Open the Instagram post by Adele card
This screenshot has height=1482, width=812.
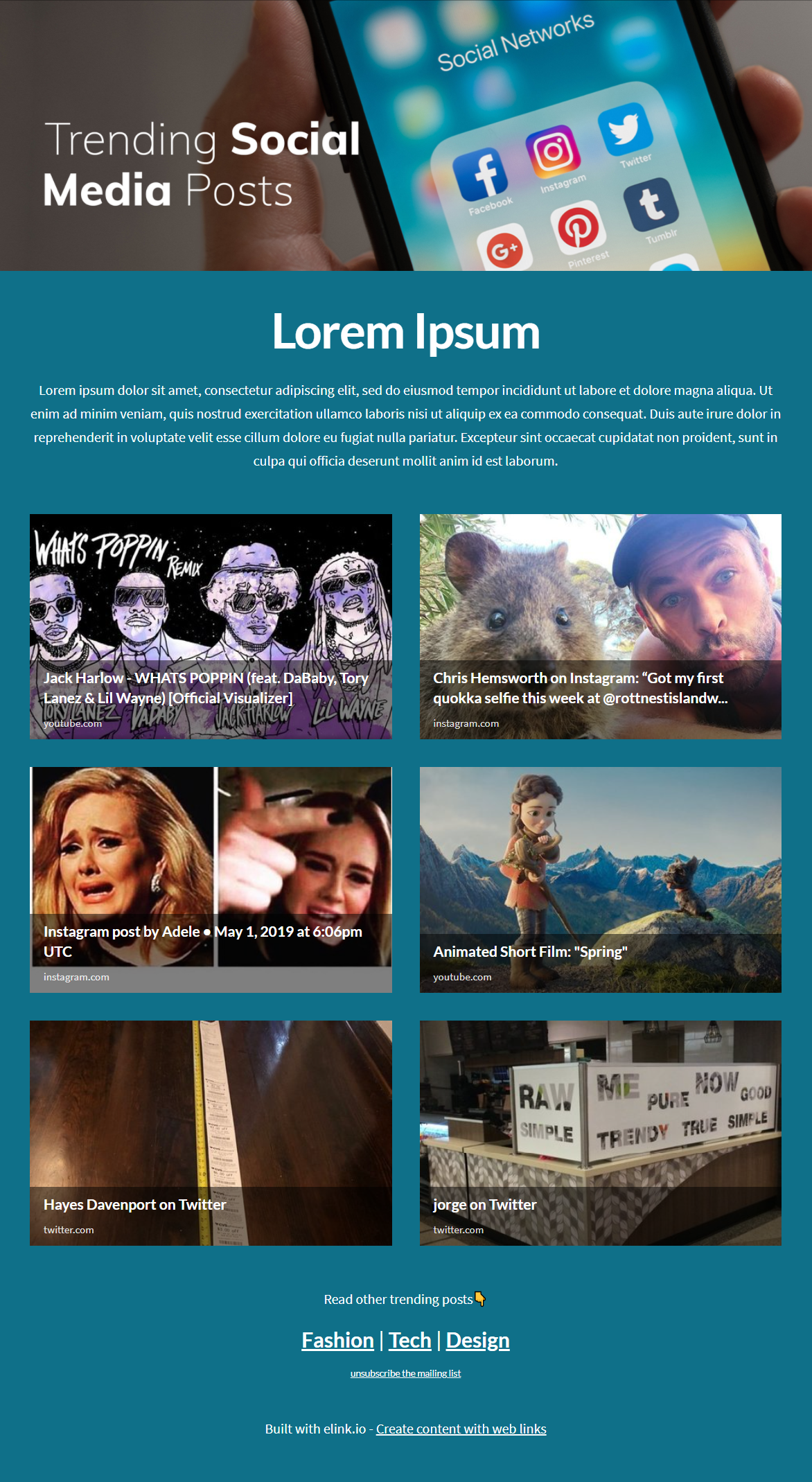[211, 879]
